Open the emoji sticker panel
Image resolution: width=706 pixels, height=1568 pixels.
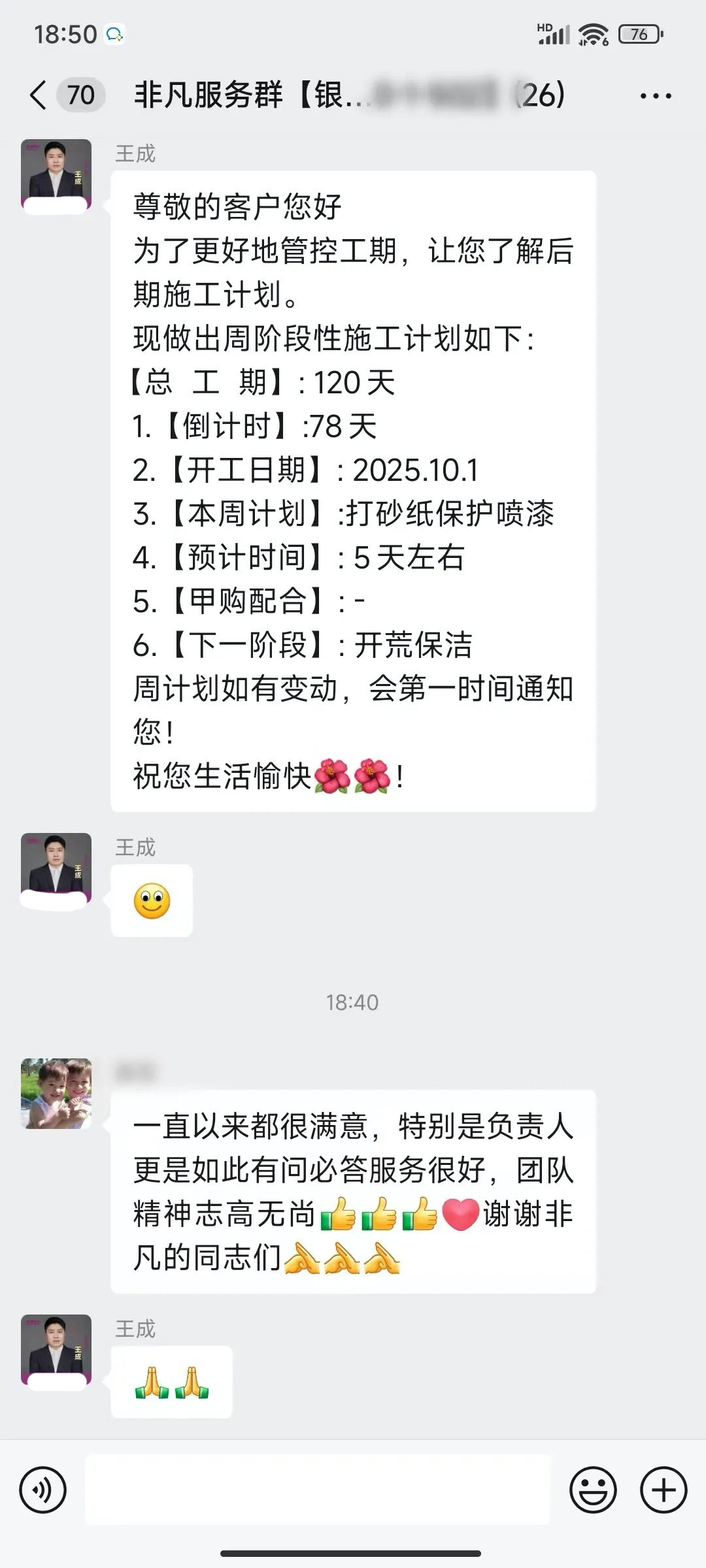pos(593,1490)
